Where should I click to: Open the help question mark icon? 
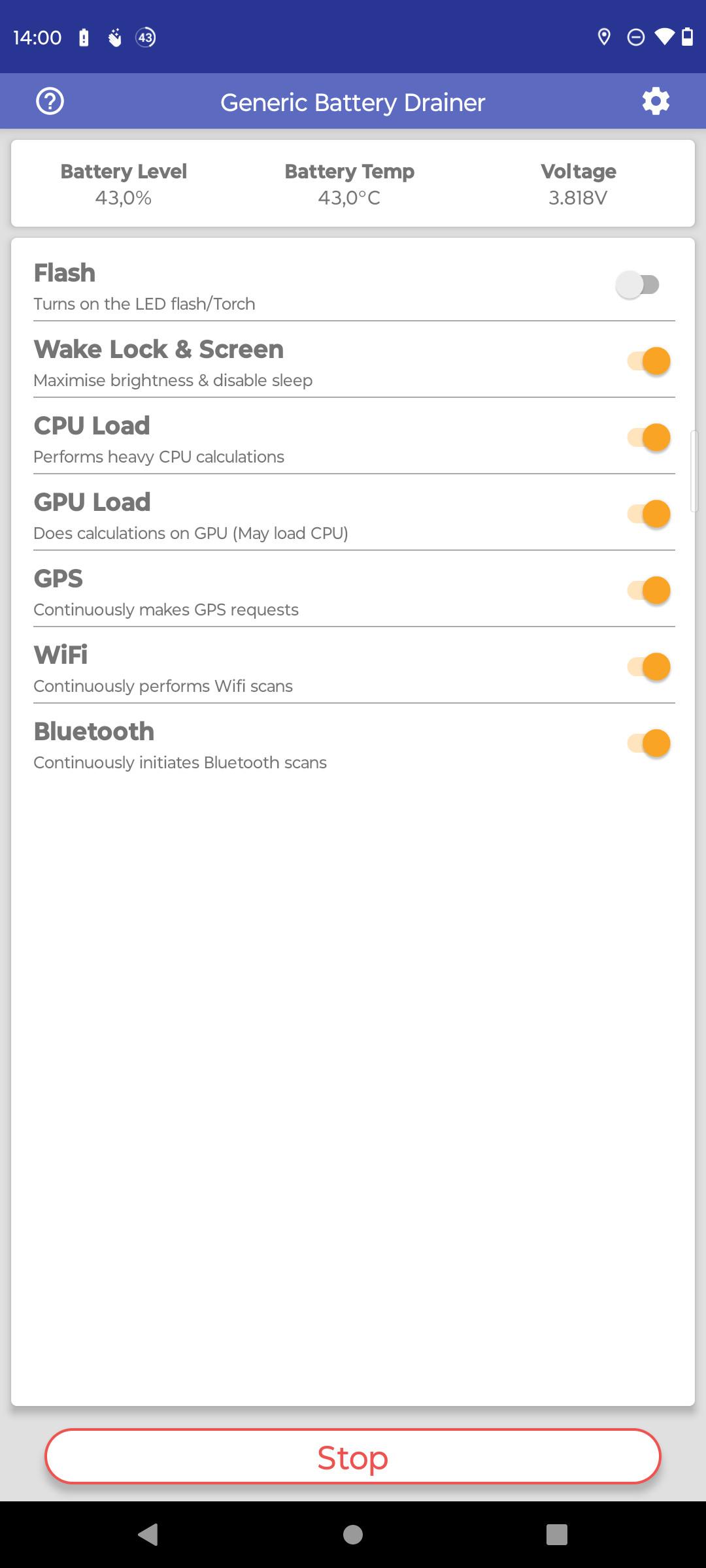coord(50,101)
